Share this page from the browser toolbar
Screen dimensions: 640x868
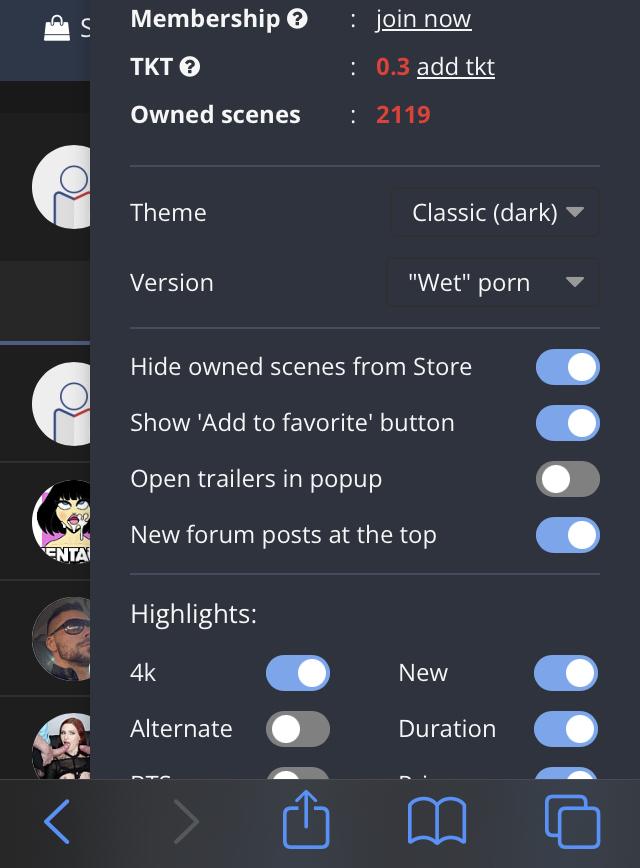[306, 822]
